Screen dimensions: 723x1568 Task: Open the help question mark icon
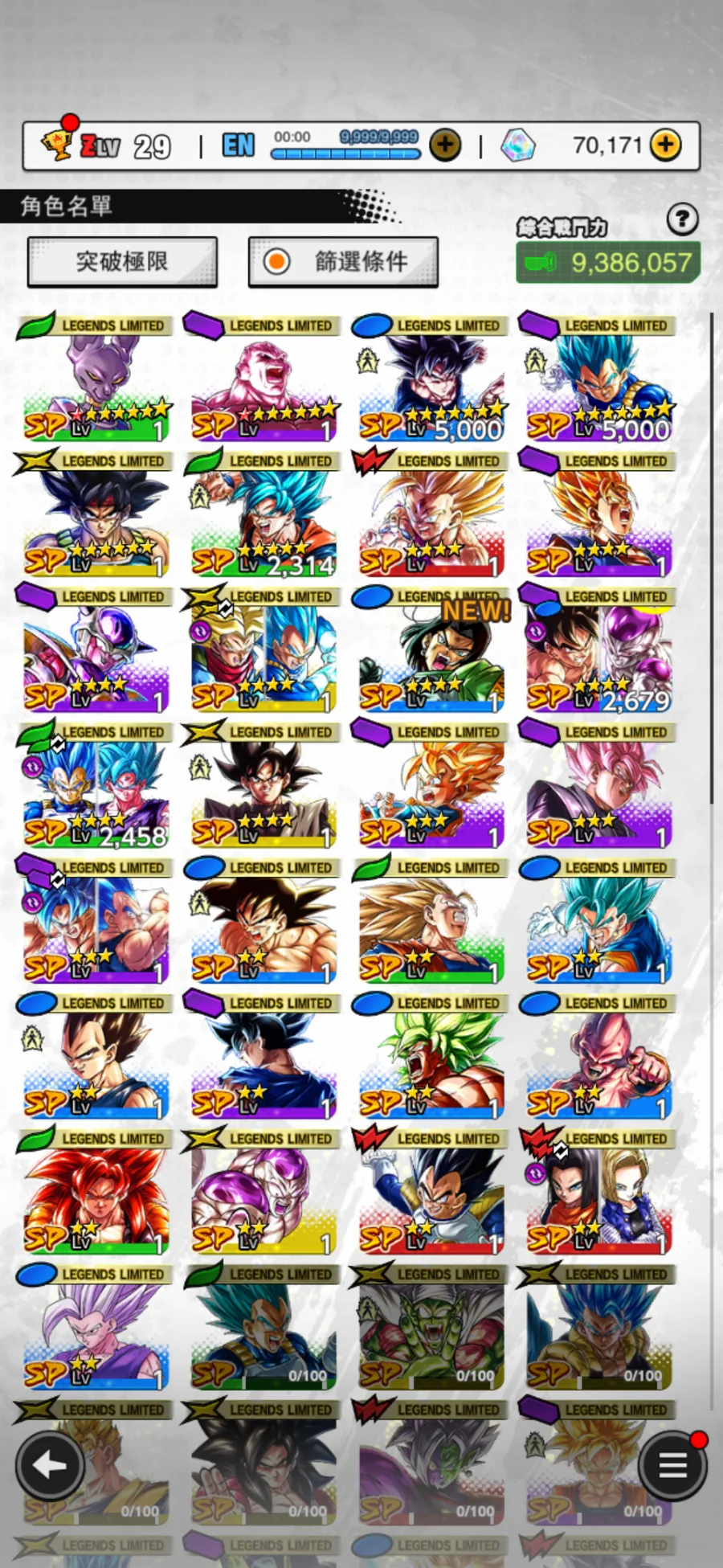coord(682,219)
